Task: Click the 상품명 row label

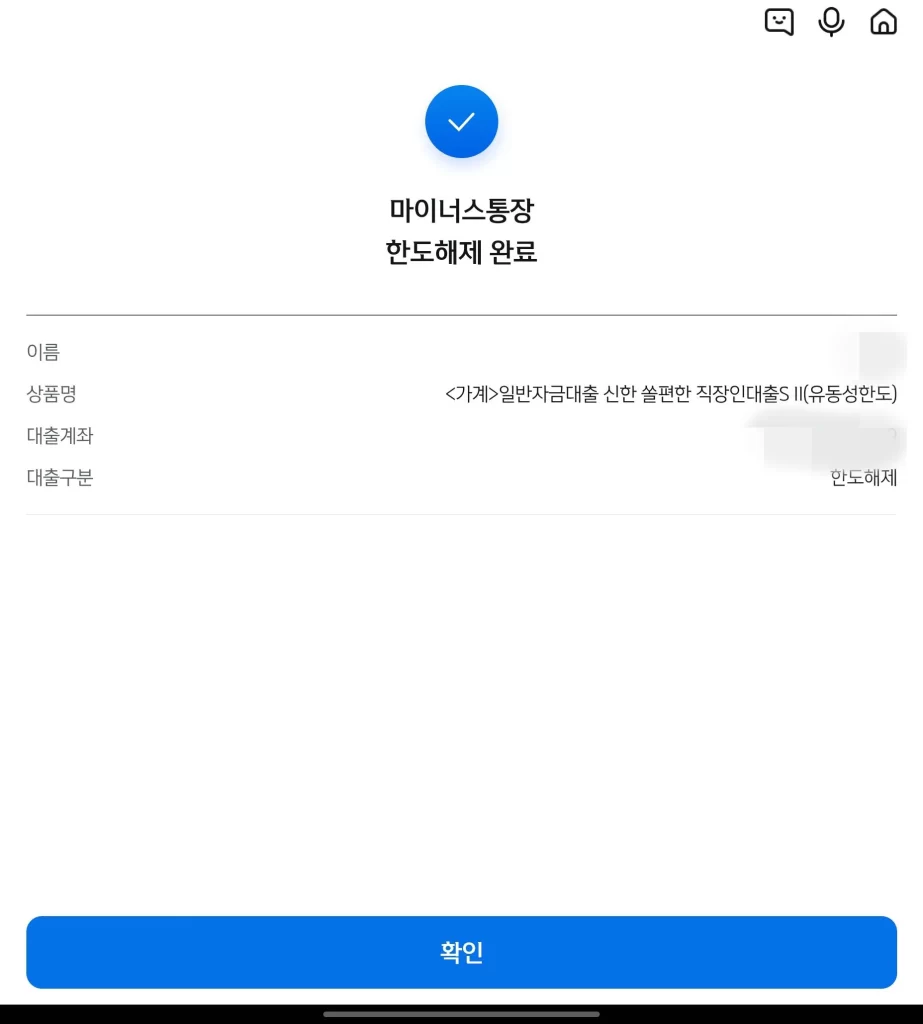Action: pyautogui.click(x=49, y=394)
